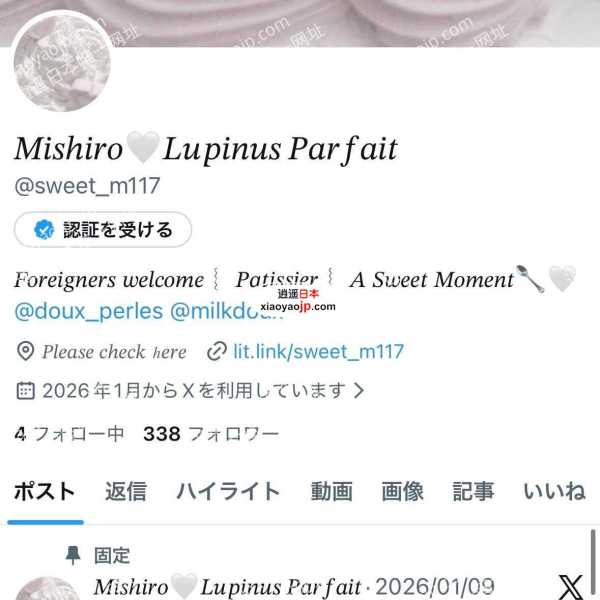Select the ポスト tab
Screen dimensions: 600x600
44,491
